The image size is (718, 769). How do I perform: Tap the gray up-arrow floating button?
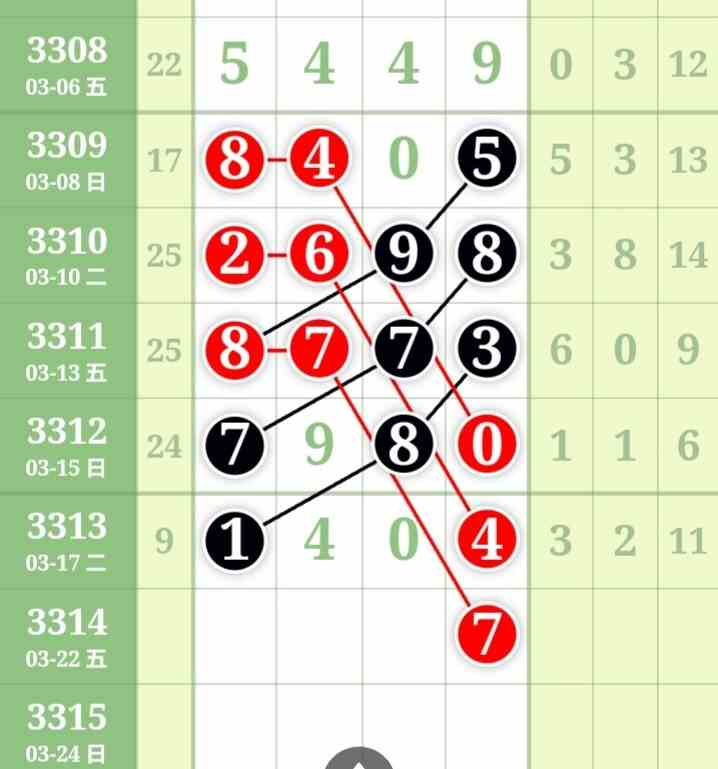(x=359, y=760)
